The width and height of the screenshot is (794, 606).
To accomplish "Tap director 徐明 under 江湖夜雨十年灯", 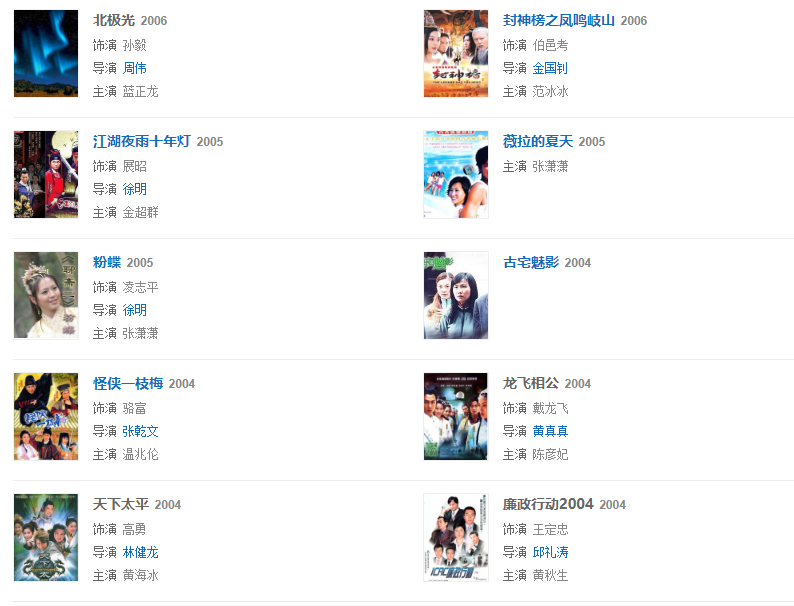I will 134,189.
